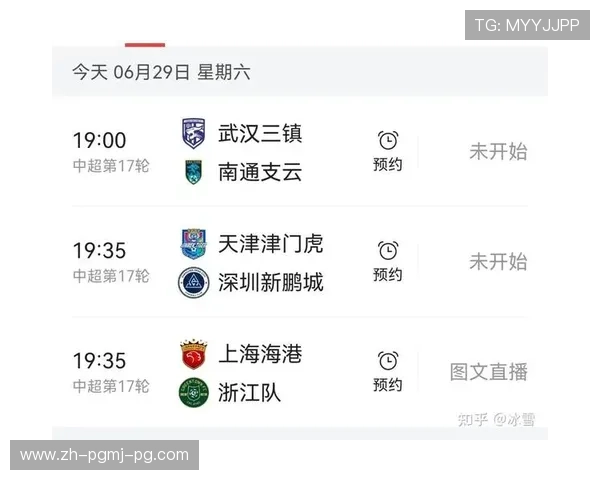Tap 预约 for the 上海海港 vs 浙江队 match
The width and height of the screenshot is (600, 480).
click(387, 371)
